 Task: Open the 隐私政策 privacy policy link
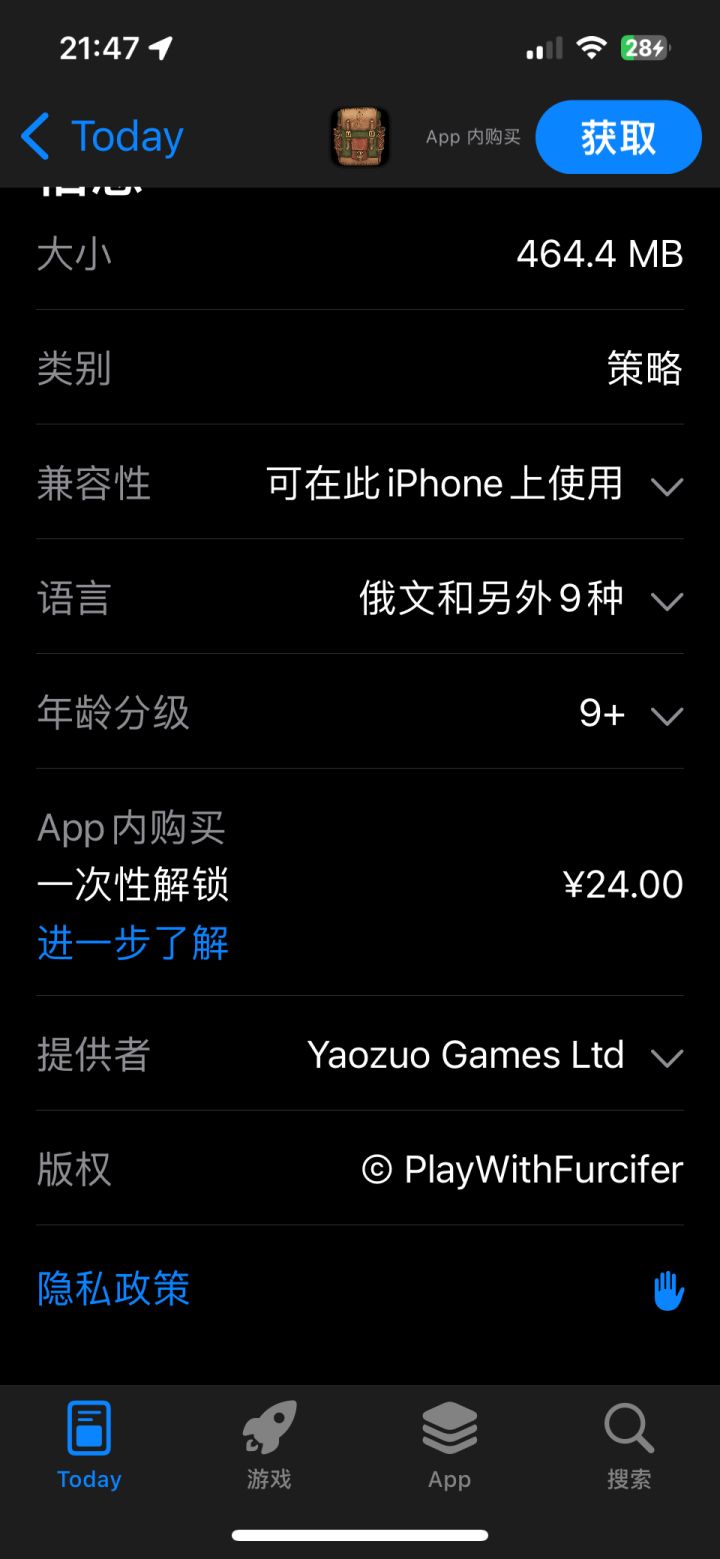tap(113, 1290)
